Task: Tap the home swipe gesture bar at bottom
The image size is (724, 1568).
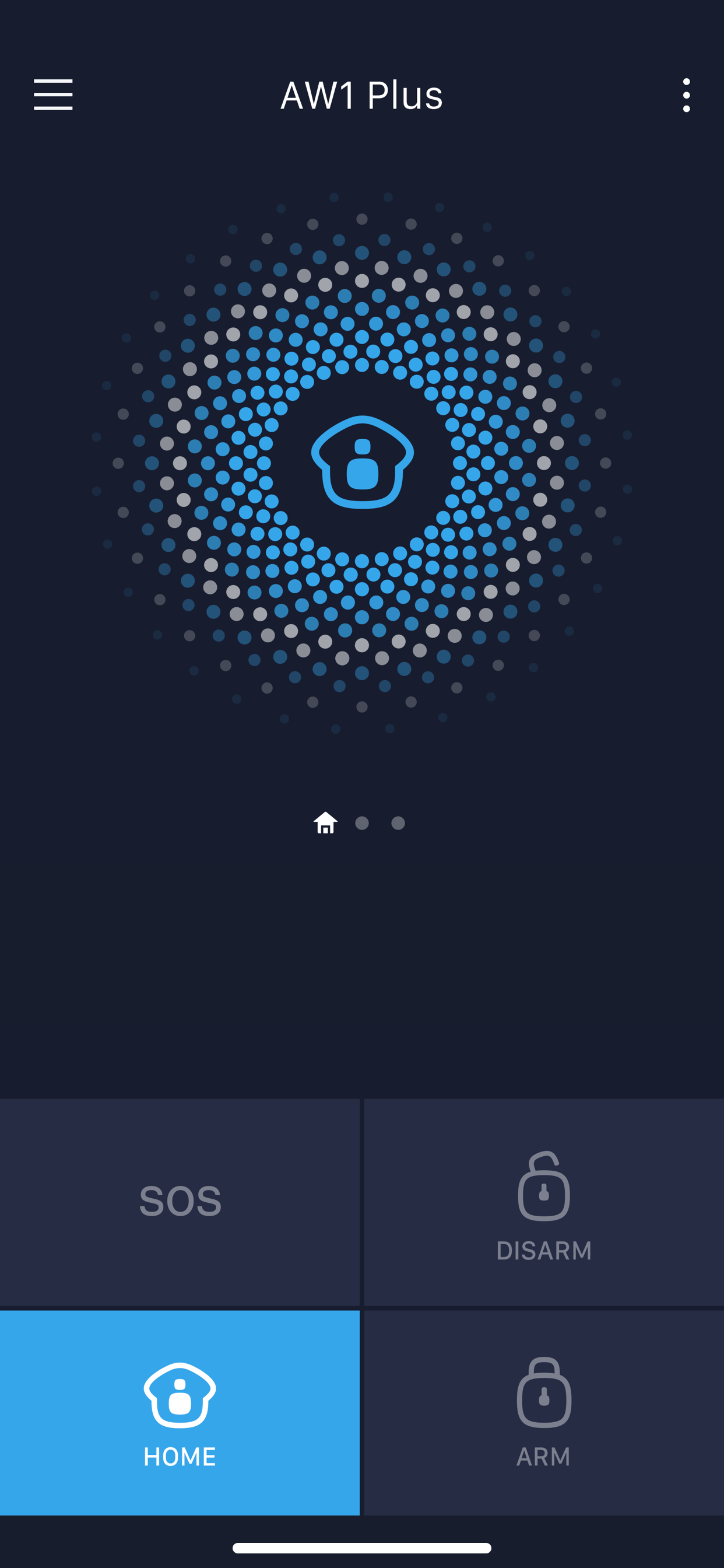Action: click(x=362, y=1549)
